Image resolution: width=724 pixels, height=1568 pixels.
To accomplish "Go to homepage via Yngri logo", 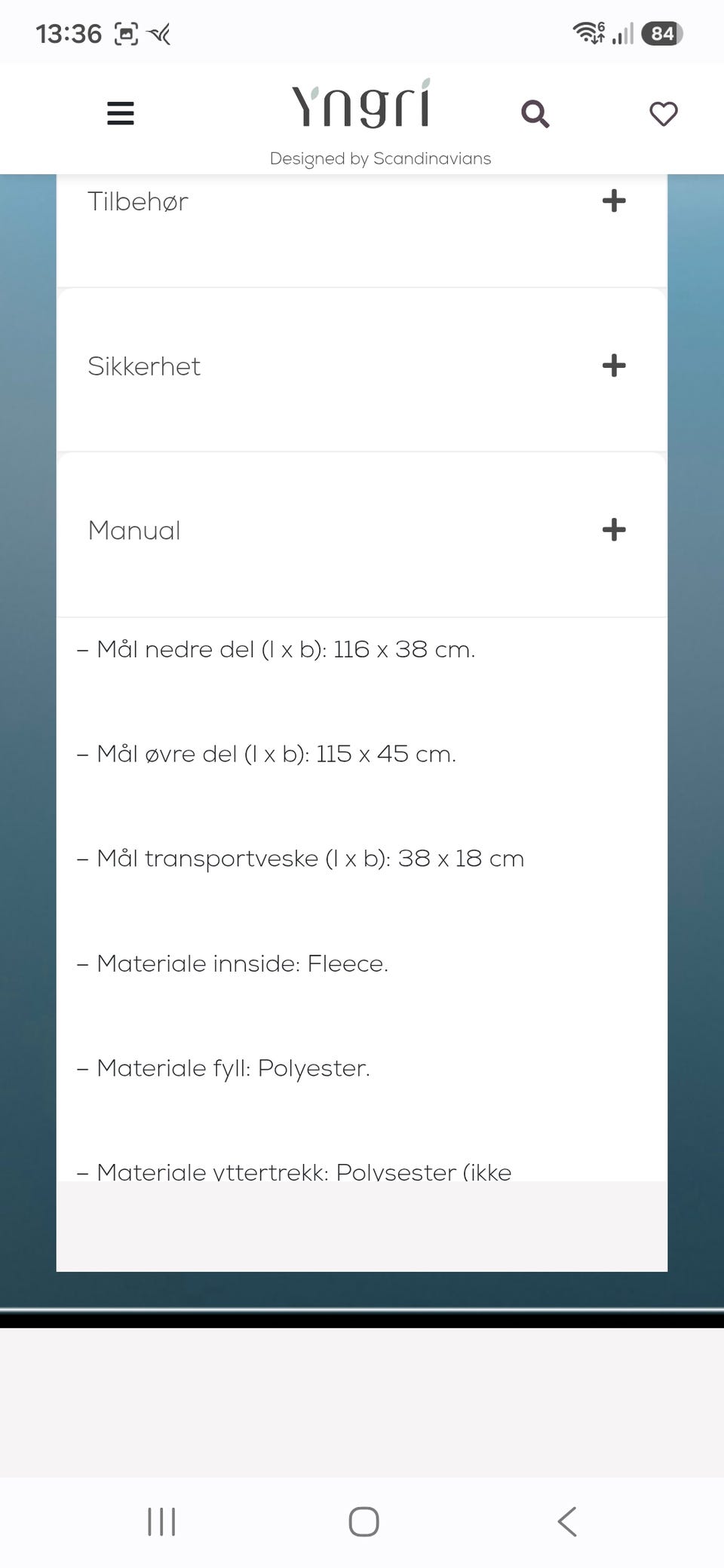I will 362,104.
